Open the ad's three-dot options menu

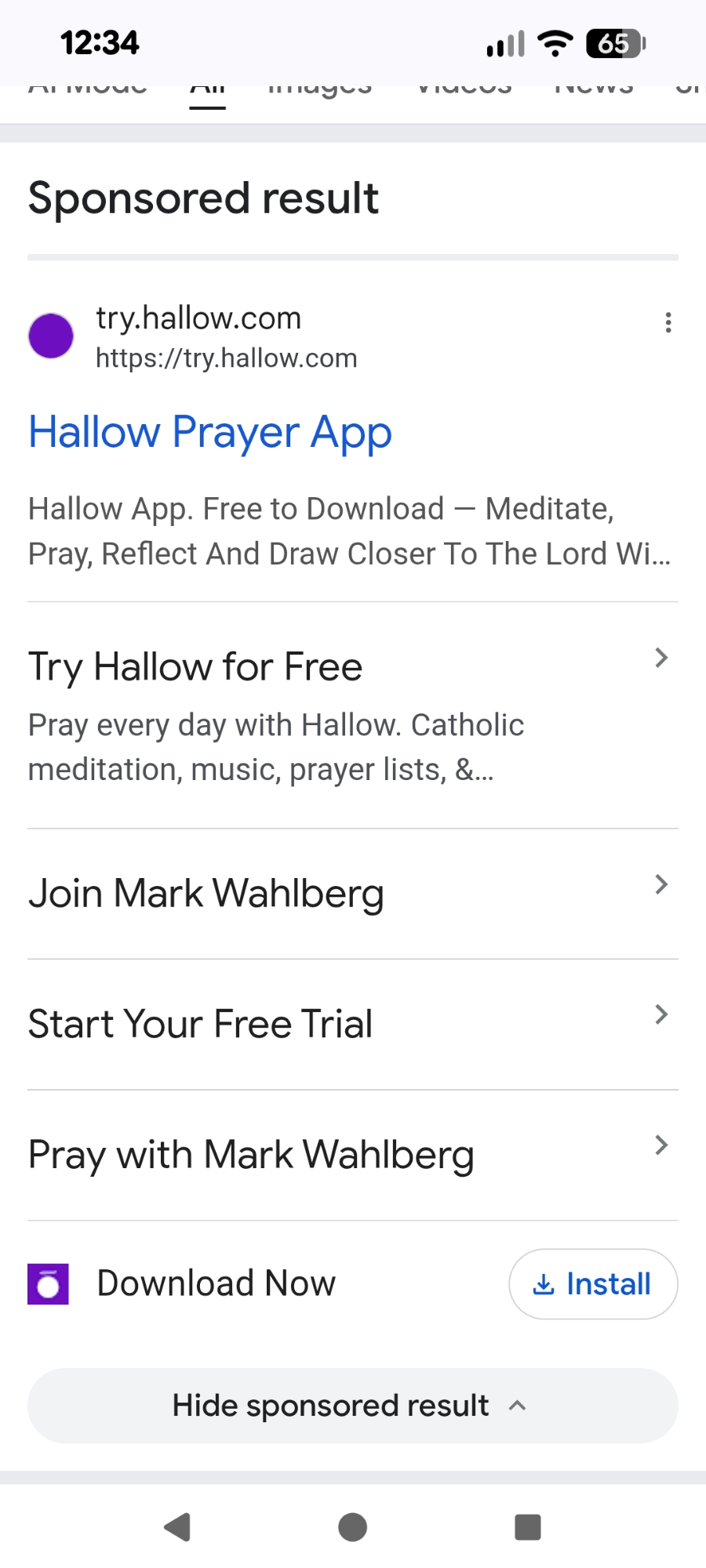tap(668, 322)
